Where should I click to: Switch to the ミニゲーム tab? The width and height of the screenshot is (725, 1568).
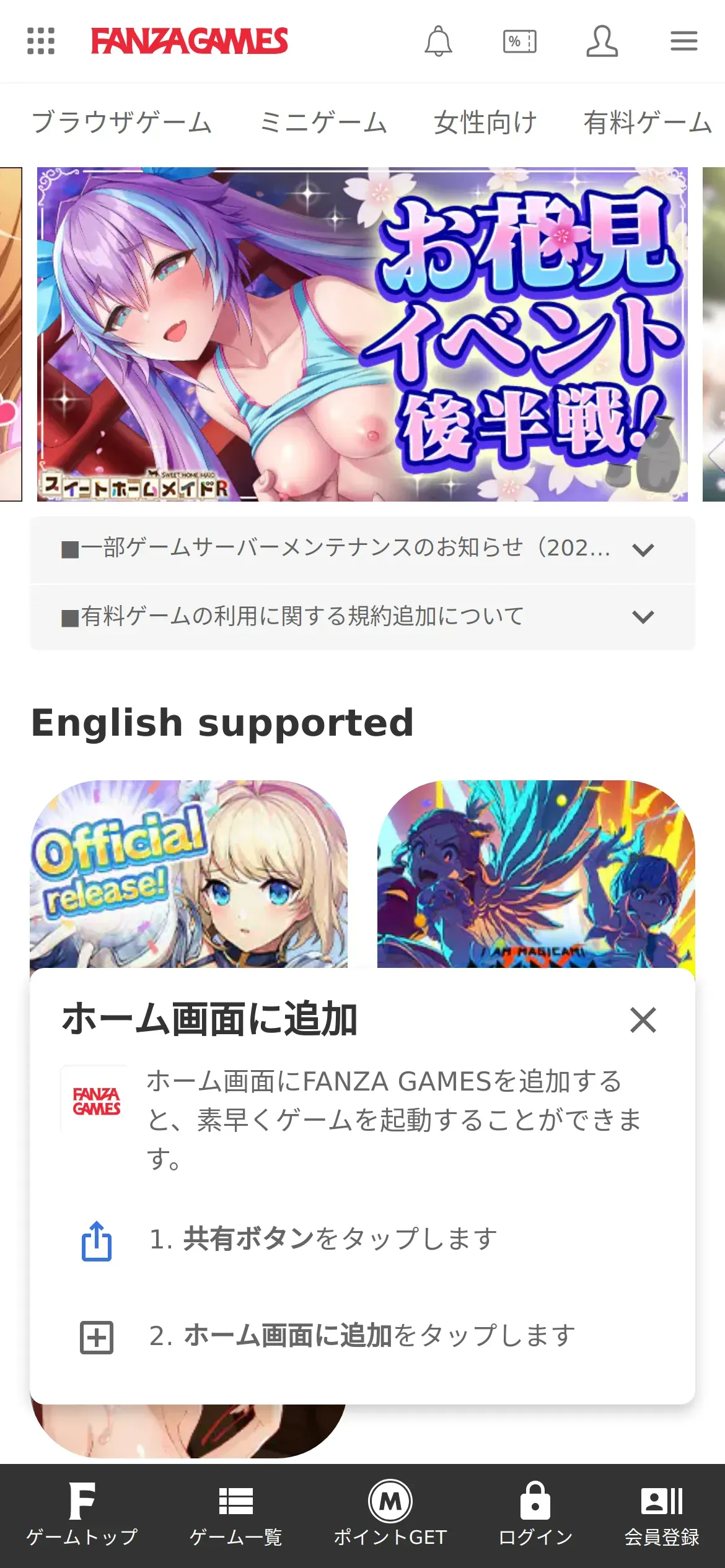point(323,122)
